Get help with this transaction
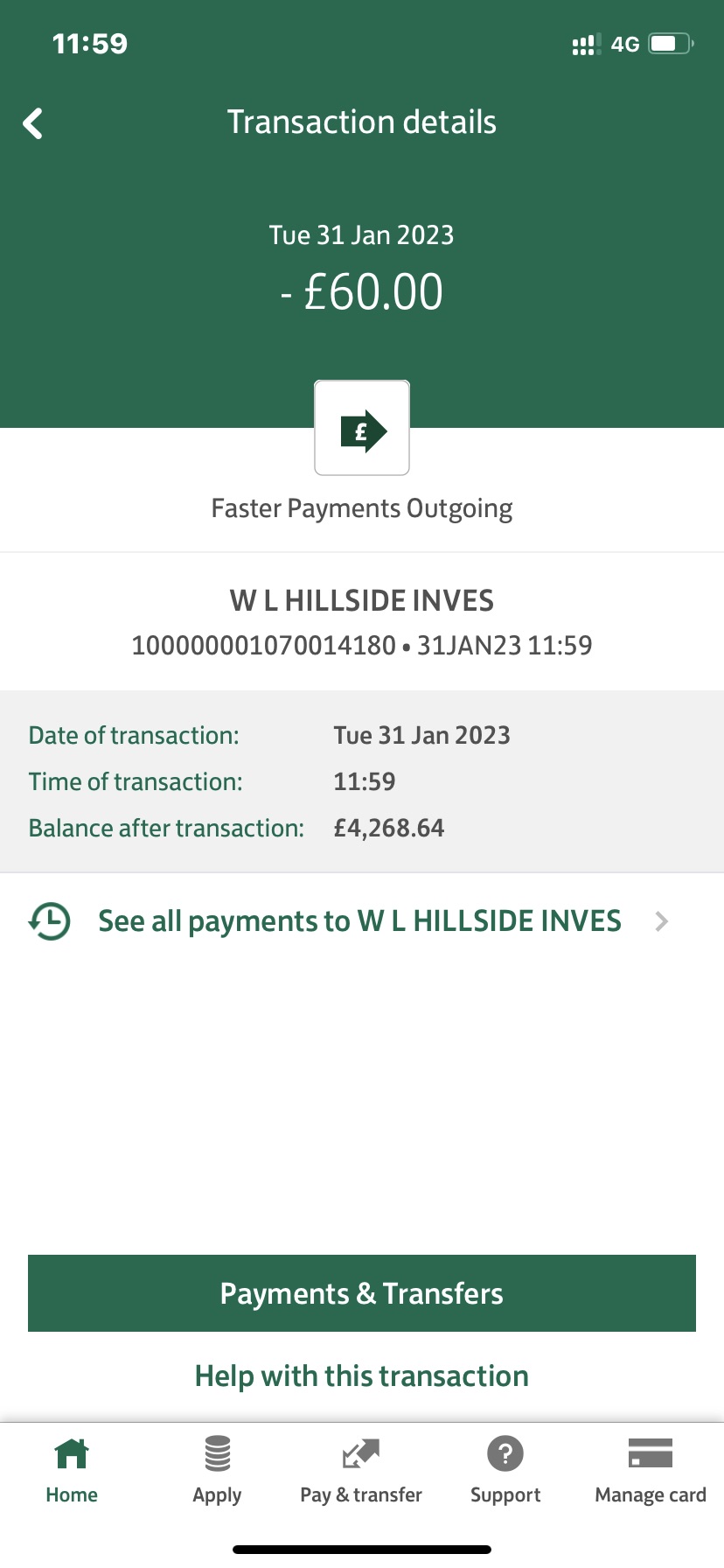Screen dimensions: 724x1568 coord(362,1376)
